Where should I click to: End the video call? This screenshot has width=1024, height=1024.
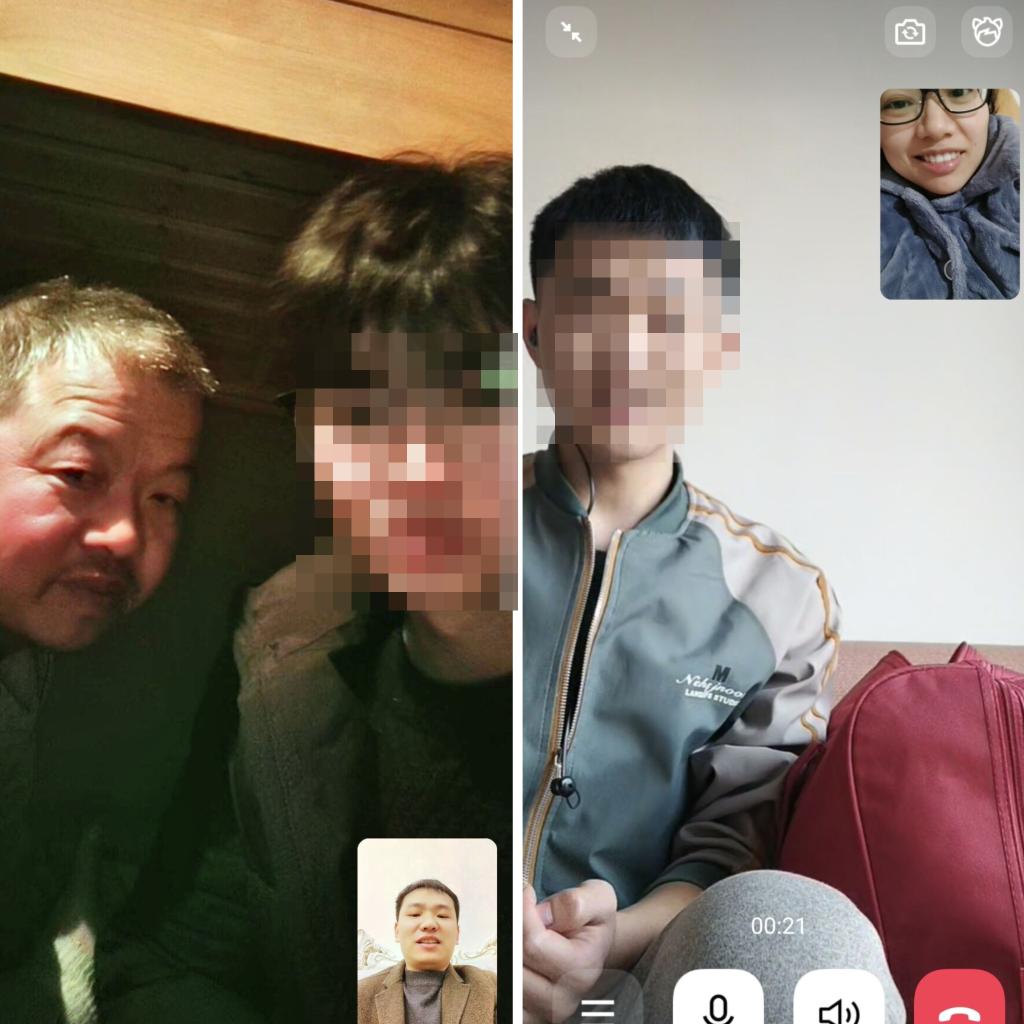coord(958,1003)
